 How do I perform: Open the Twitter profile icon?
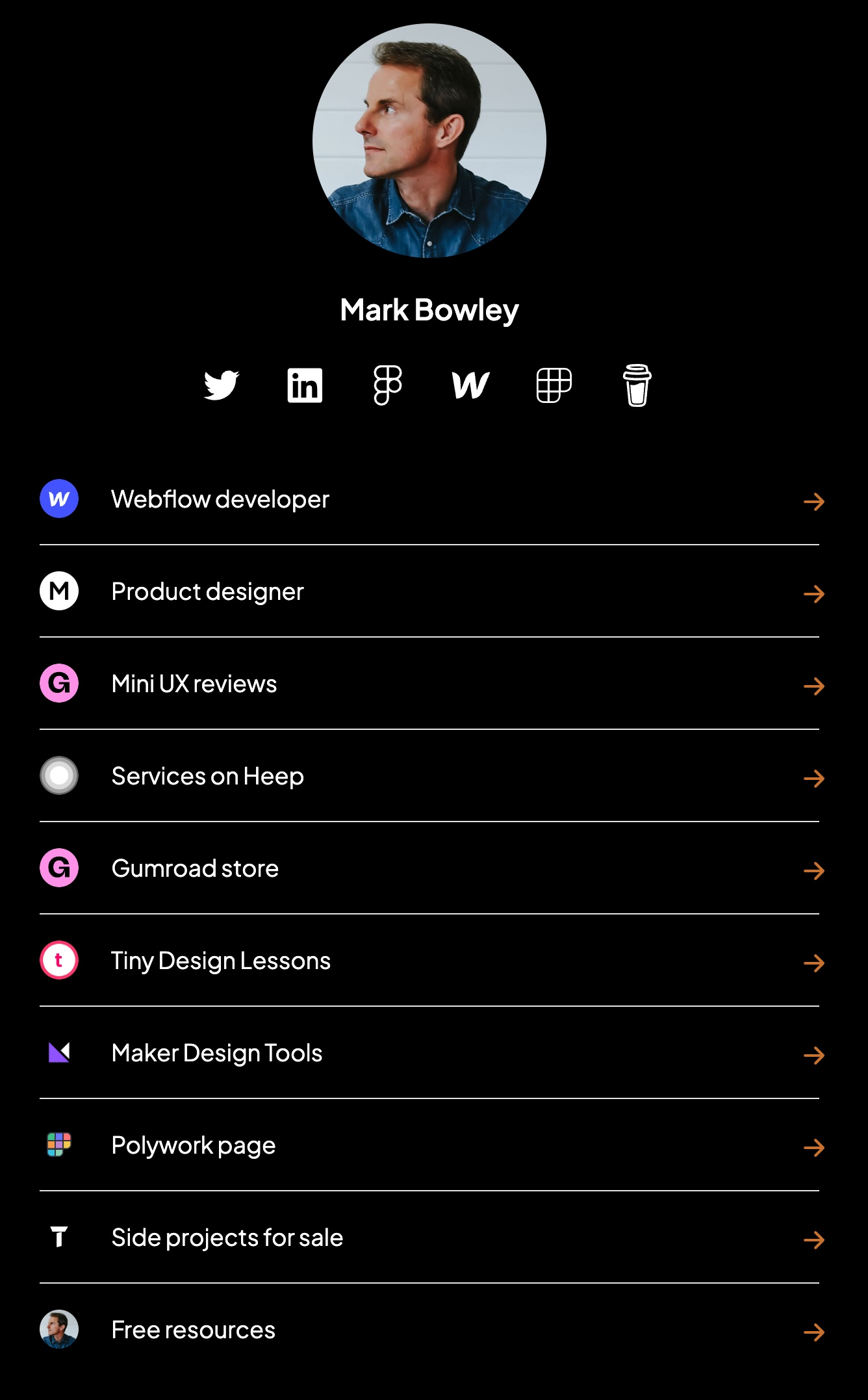click(x=222, y=385)
